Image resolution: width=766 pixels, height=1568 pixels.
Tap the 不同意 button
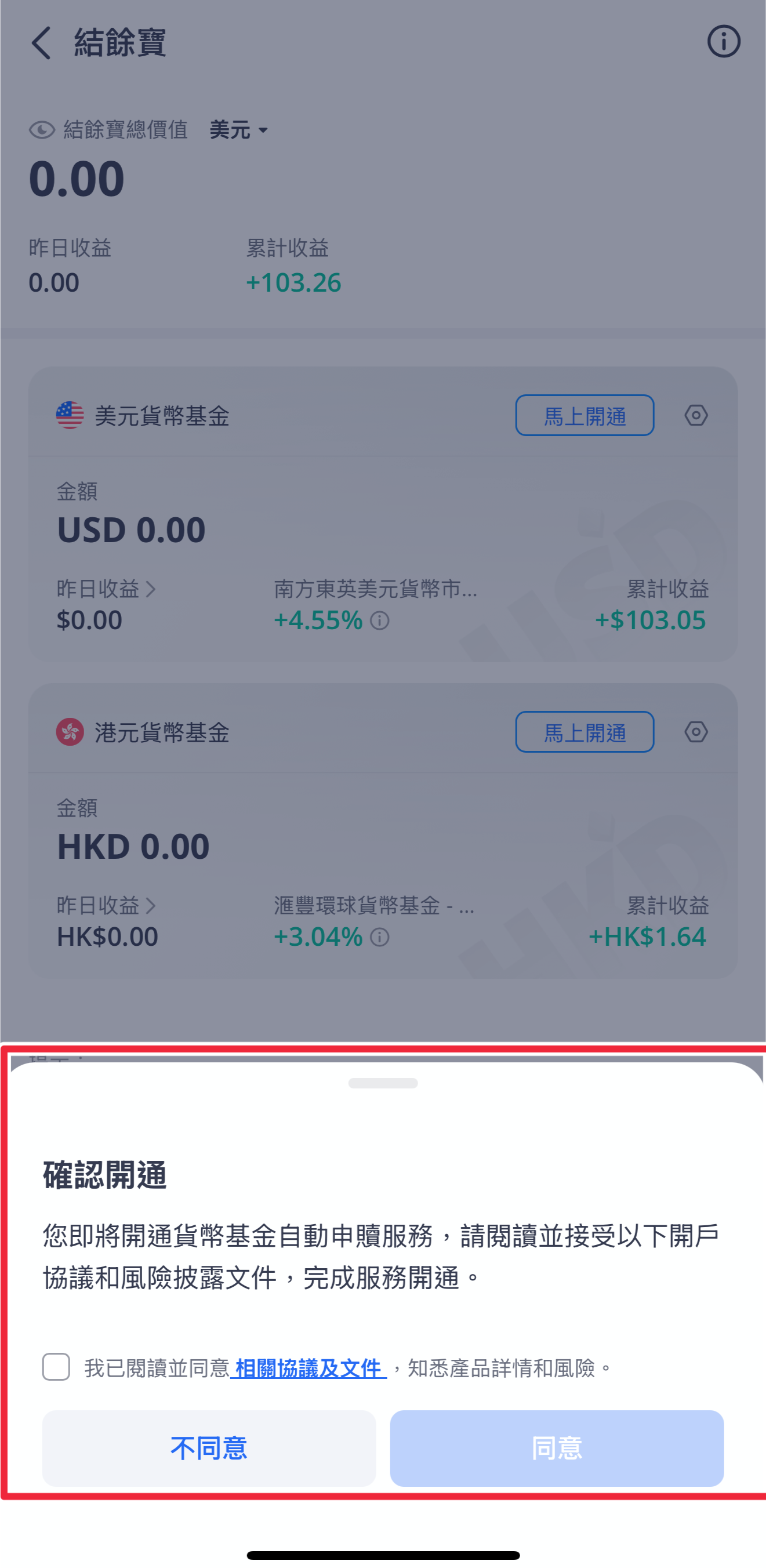[x=209, y=1449]
